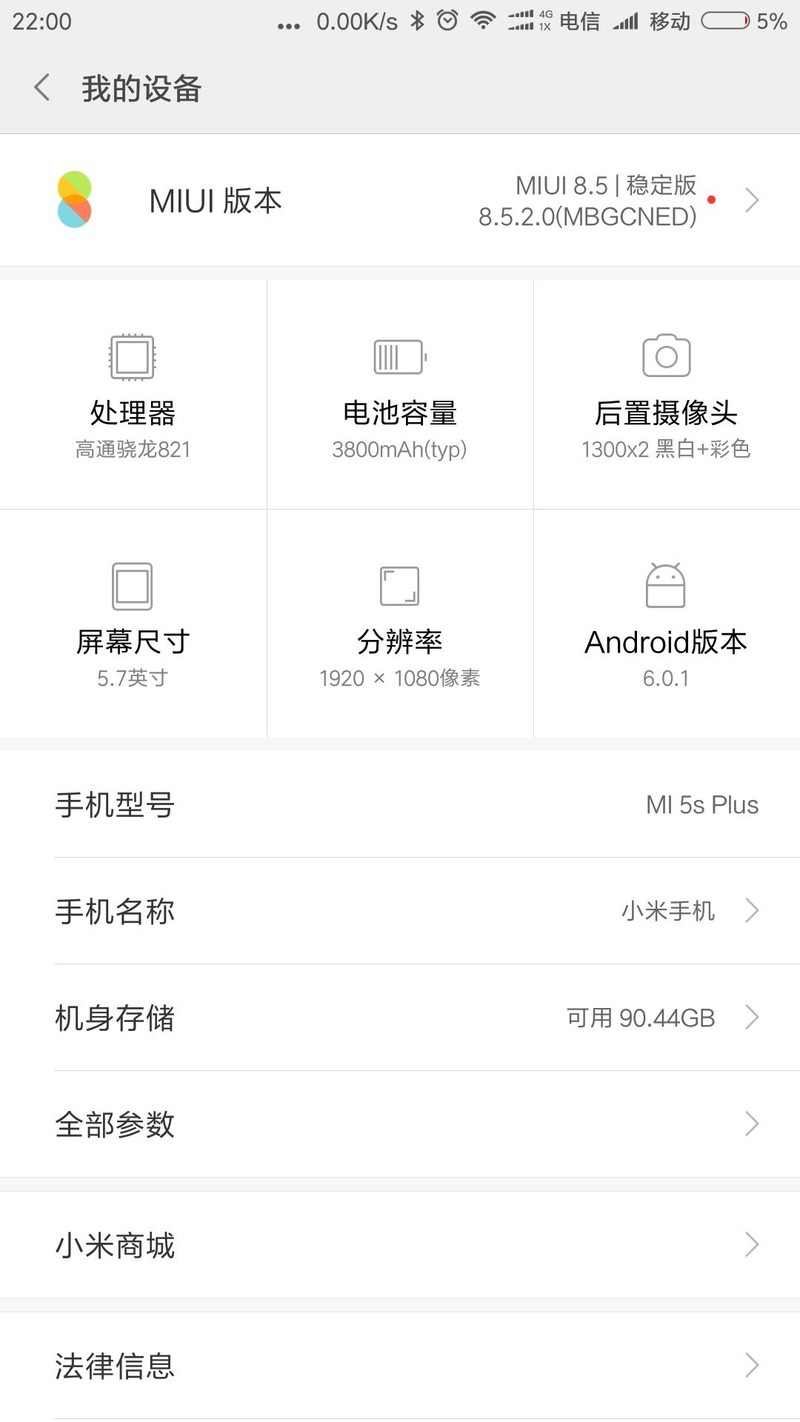800x1422 pixels.
Task: Tap the Android robot icon
Action: [x=665, y=585]
